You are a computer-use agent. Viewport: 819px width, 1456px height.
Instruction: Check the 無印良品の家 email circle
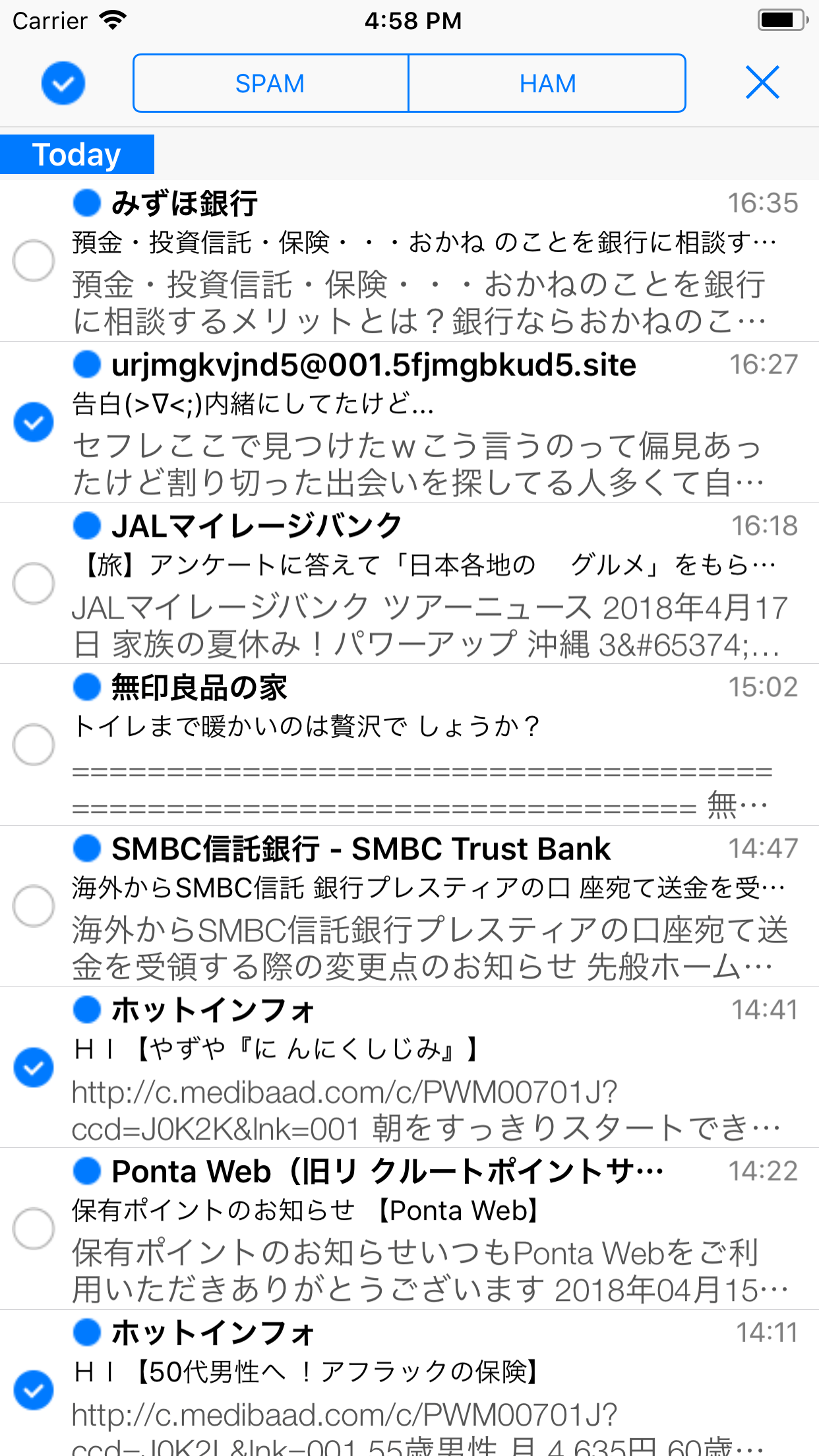point(34,744)
